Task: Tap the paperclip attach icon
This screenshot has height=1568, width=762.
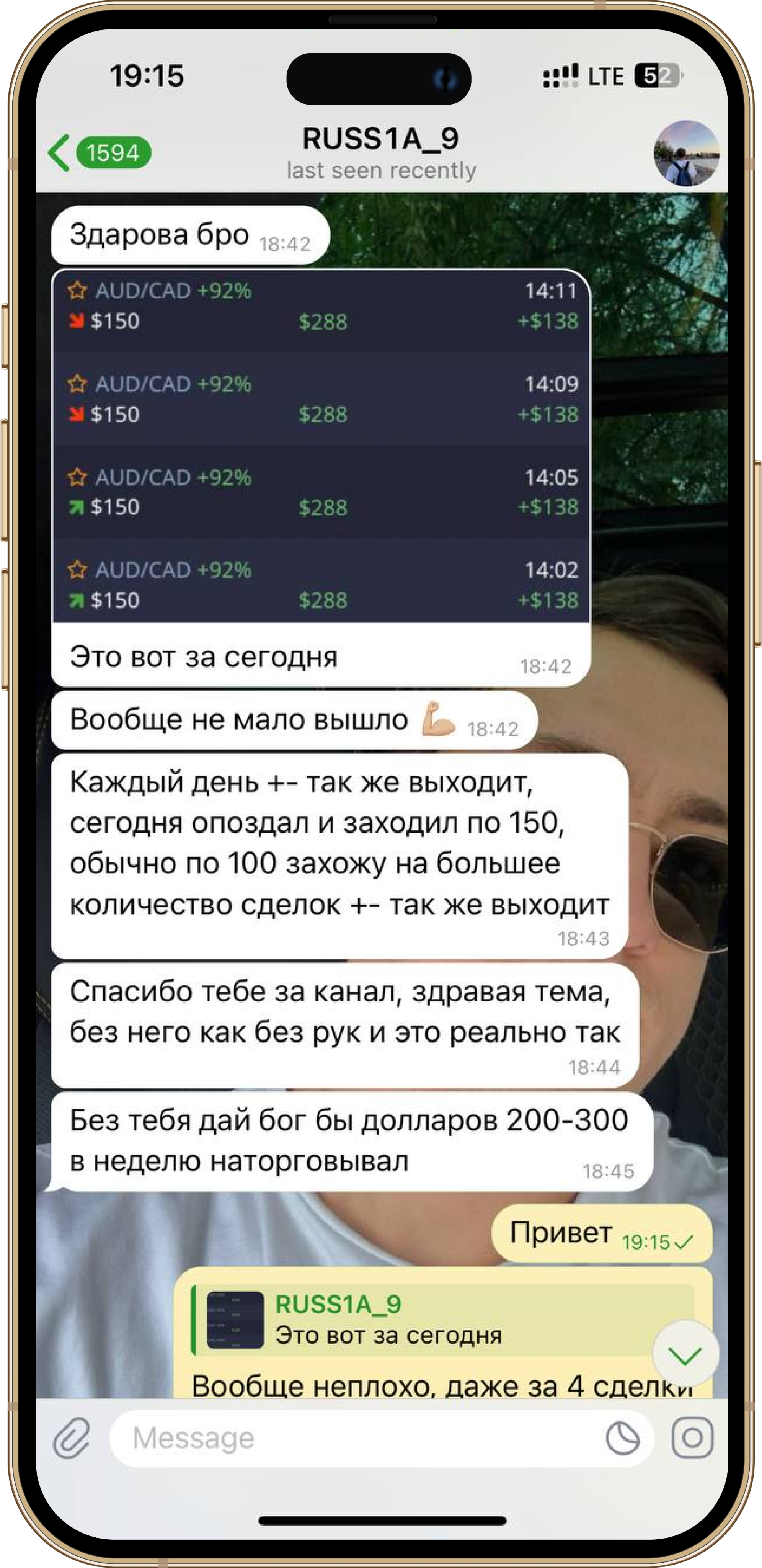Action: pos(72,1438)
